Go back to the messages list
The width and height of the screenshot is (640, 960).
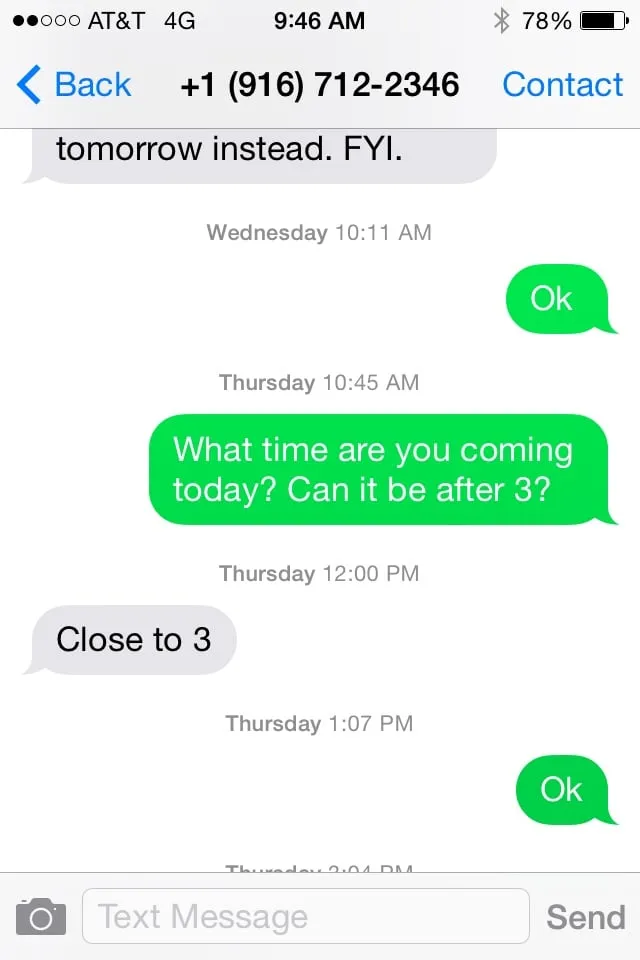(75, 85)
